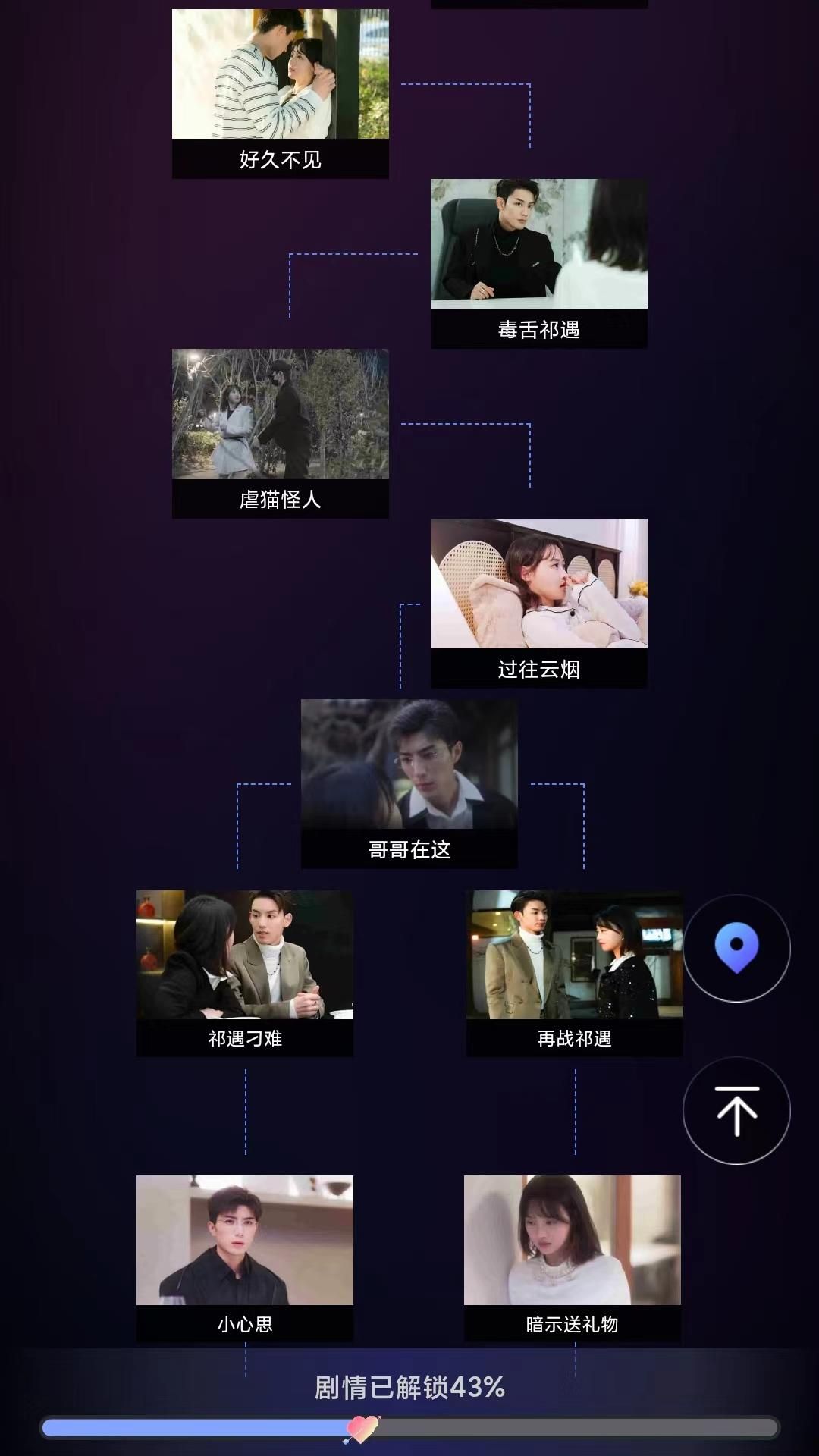Open the 再战祁遇 branch
Screen dimensions: 819x1456
point(574,973)
